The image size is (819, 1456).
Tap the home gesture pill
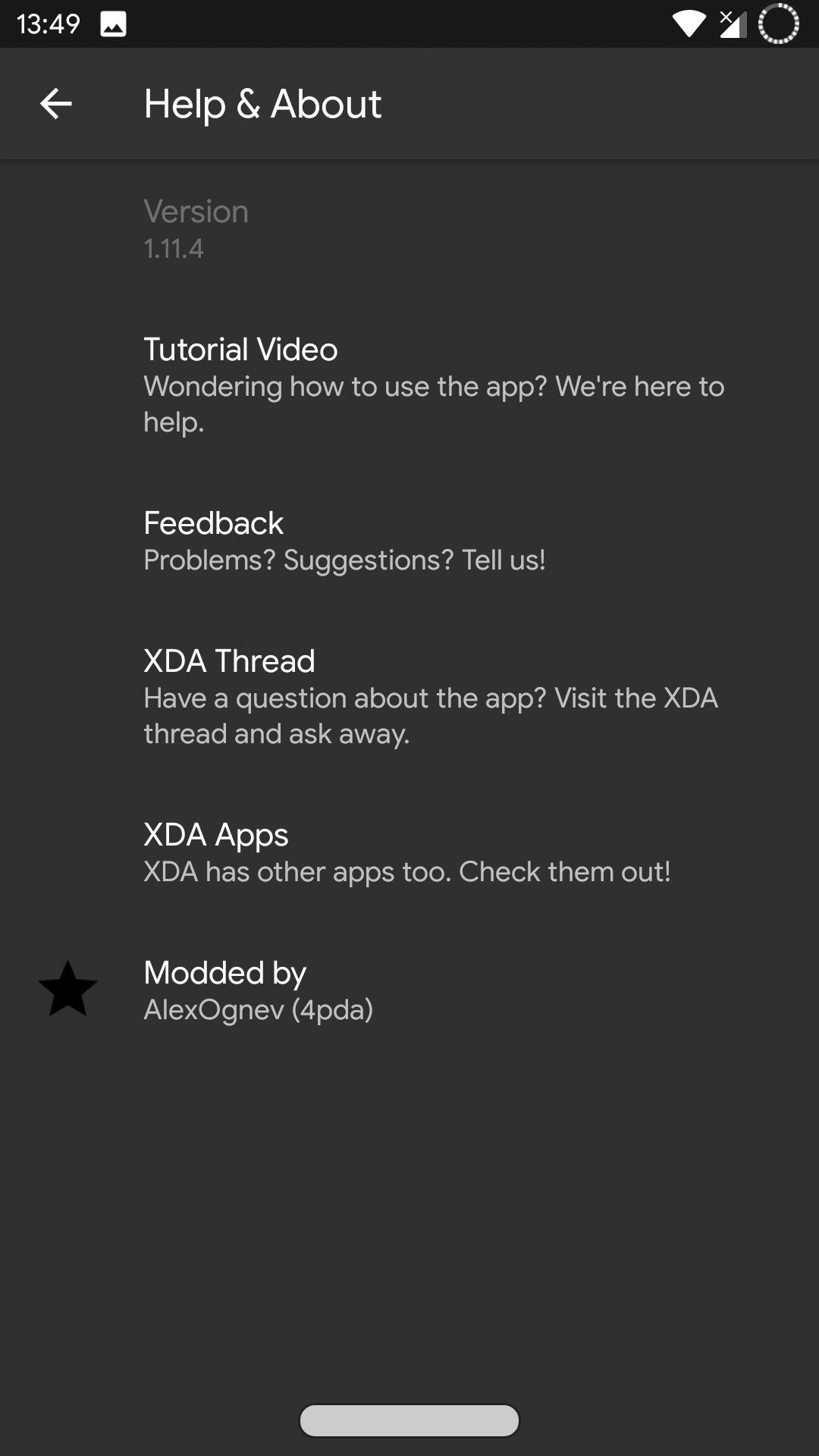(x=409, y=1420)
